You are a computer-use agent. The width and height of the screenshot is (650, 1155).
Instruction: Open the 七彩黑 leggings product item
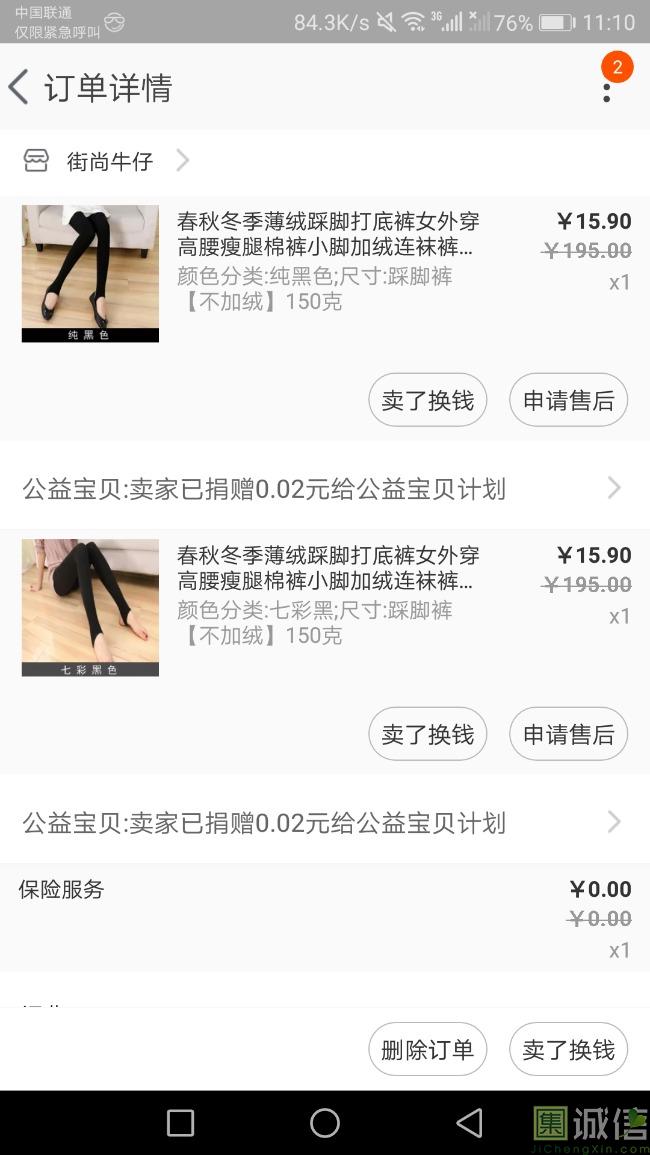pyautogui.click(x=325, y=608)
